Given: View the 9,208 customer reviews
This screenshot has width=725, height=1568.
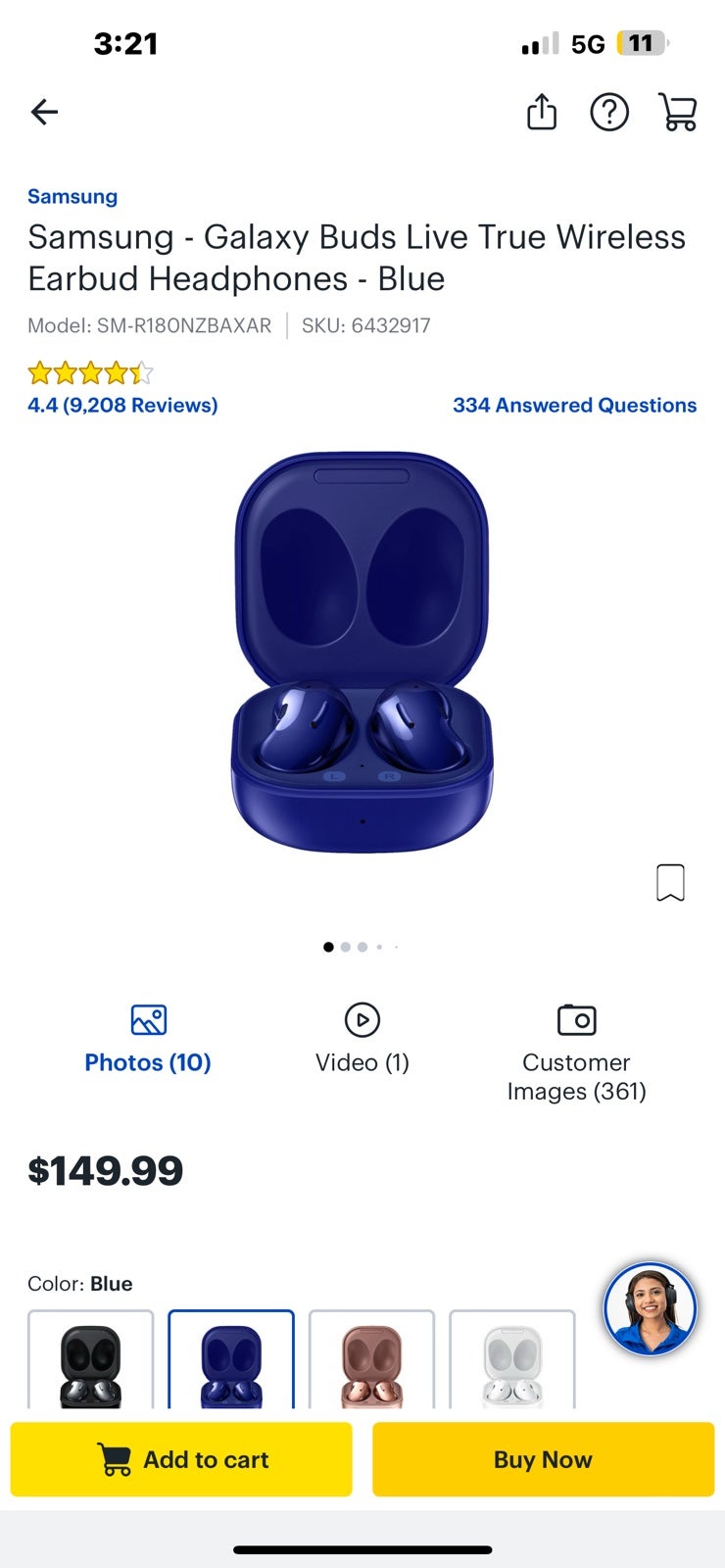Looking at the screenshot, I should (x=122, y=405).
